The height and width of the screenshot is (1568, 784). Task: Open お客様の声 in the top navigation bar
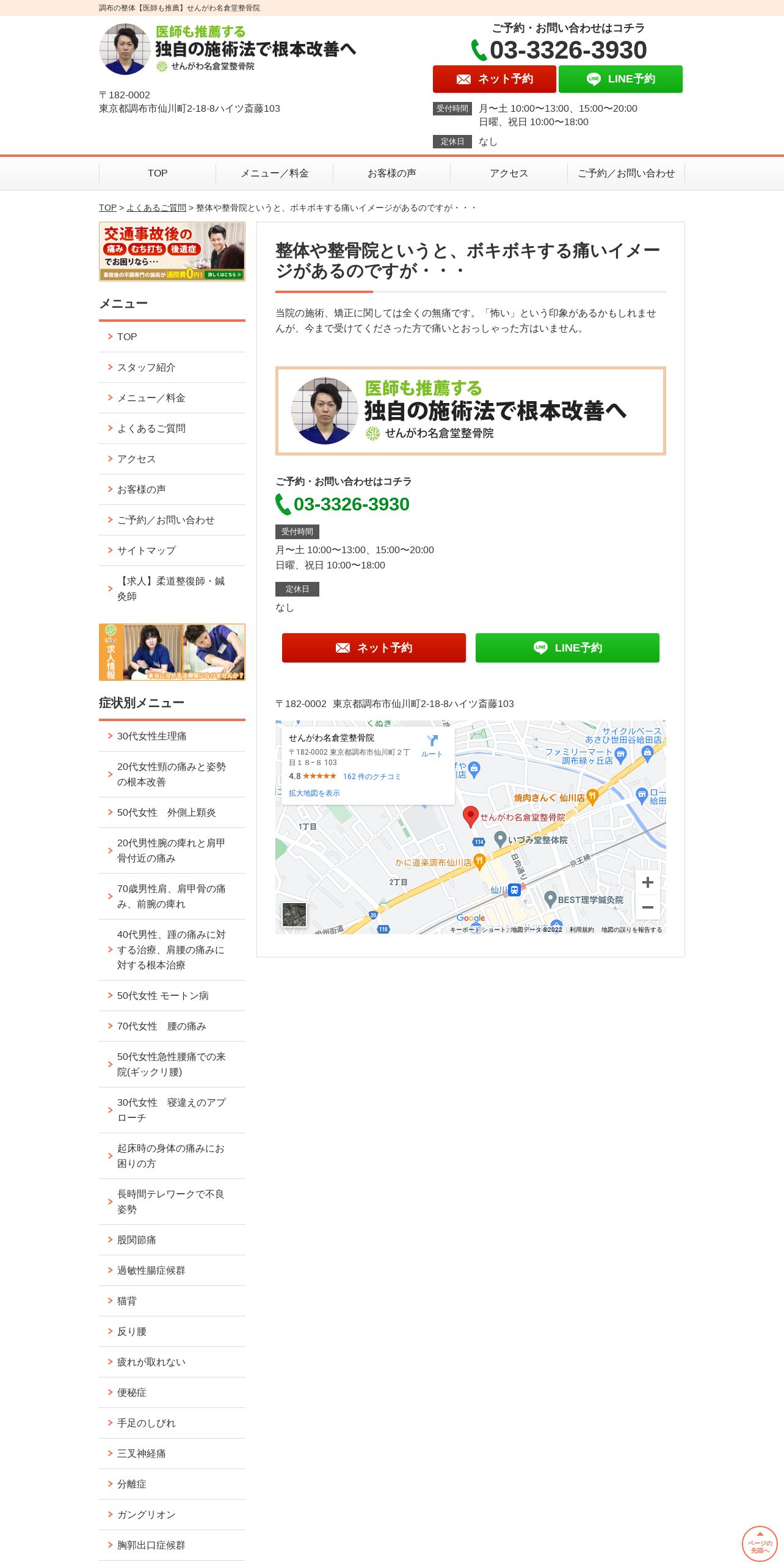pos(391,173)
